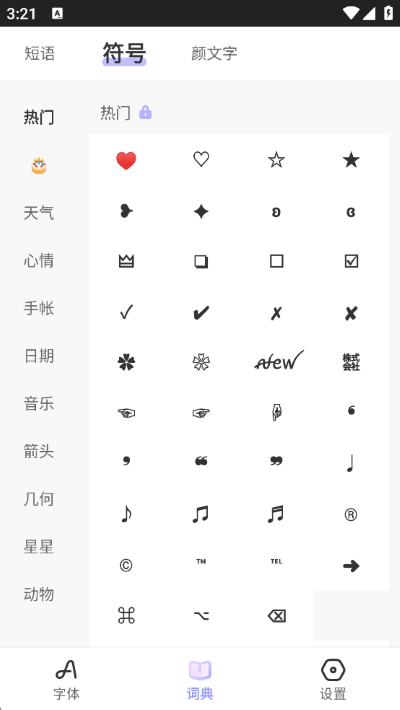400x710 pixels.
Task: Select the crown symbol
Action: 126,261
